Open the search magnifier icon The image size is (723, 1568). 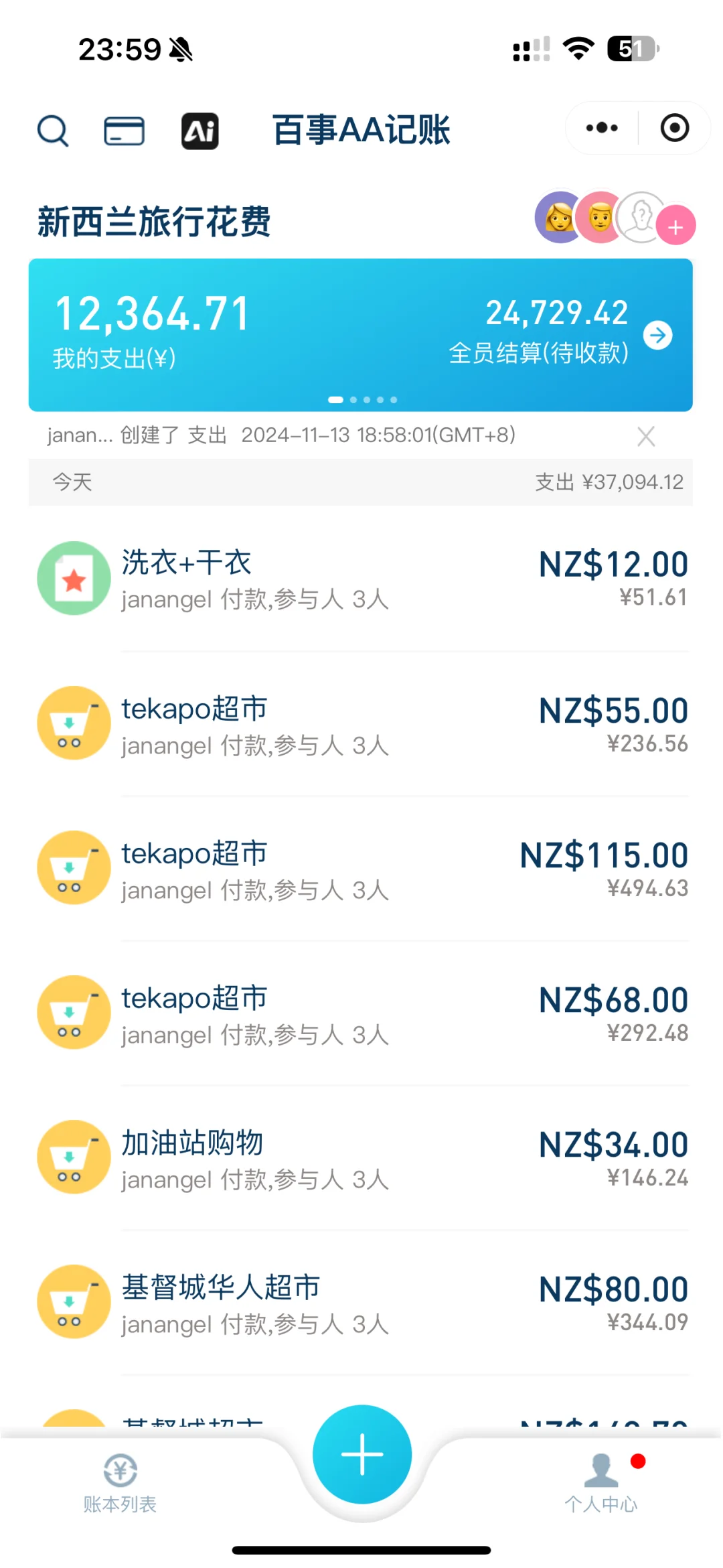[x=52, y=130]
